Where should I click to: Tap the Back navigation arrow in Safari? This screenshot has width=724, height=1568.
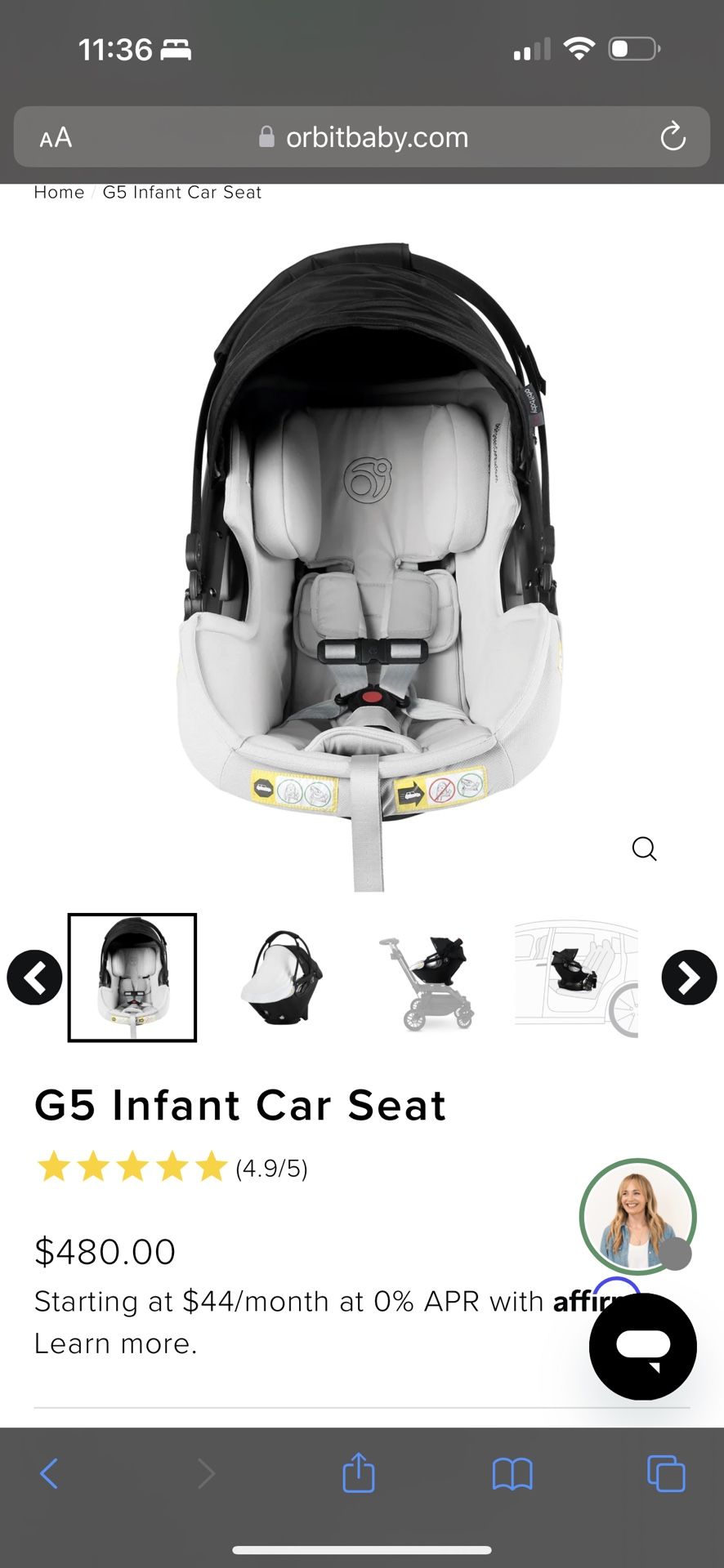(x=49, y=1474)
